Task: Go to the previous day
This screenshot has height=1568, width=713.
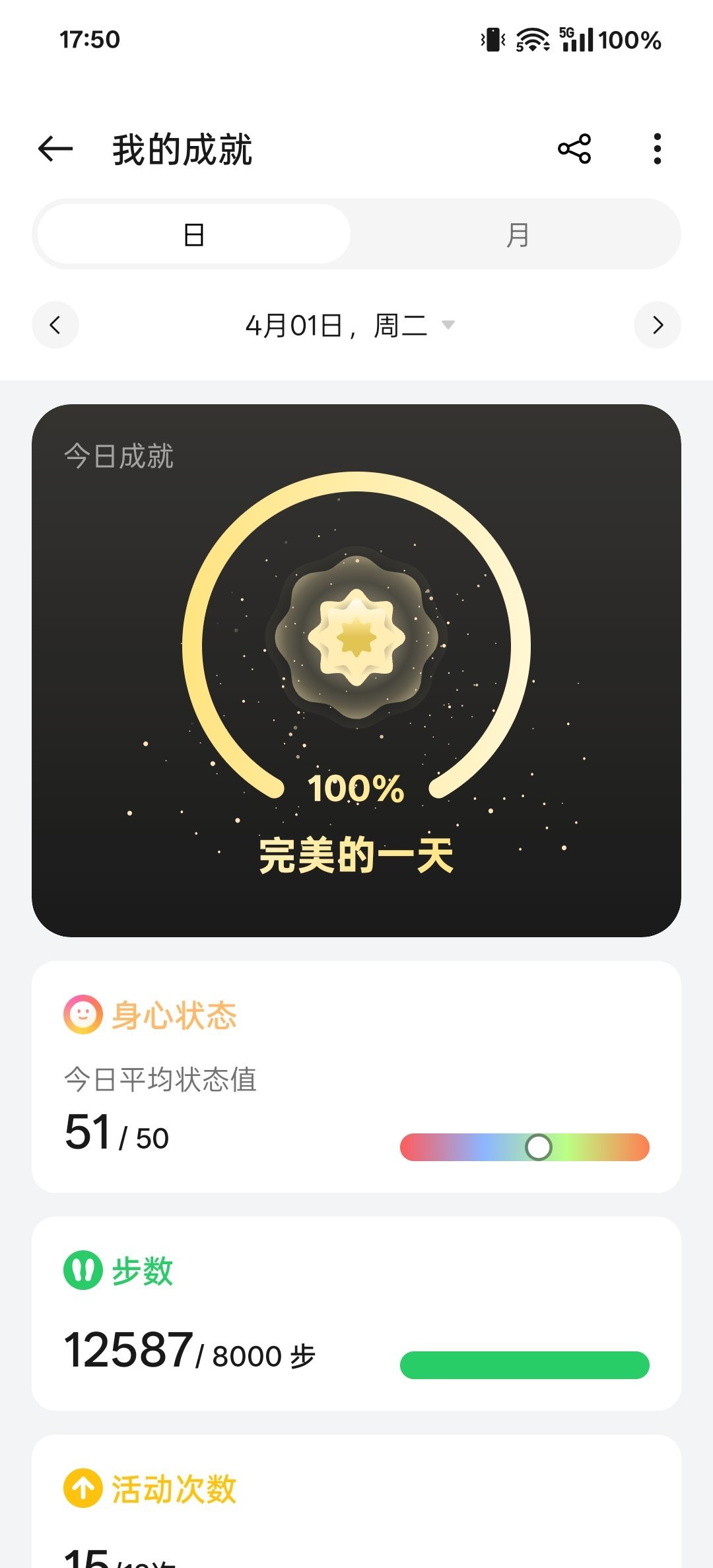Action: 55,325
